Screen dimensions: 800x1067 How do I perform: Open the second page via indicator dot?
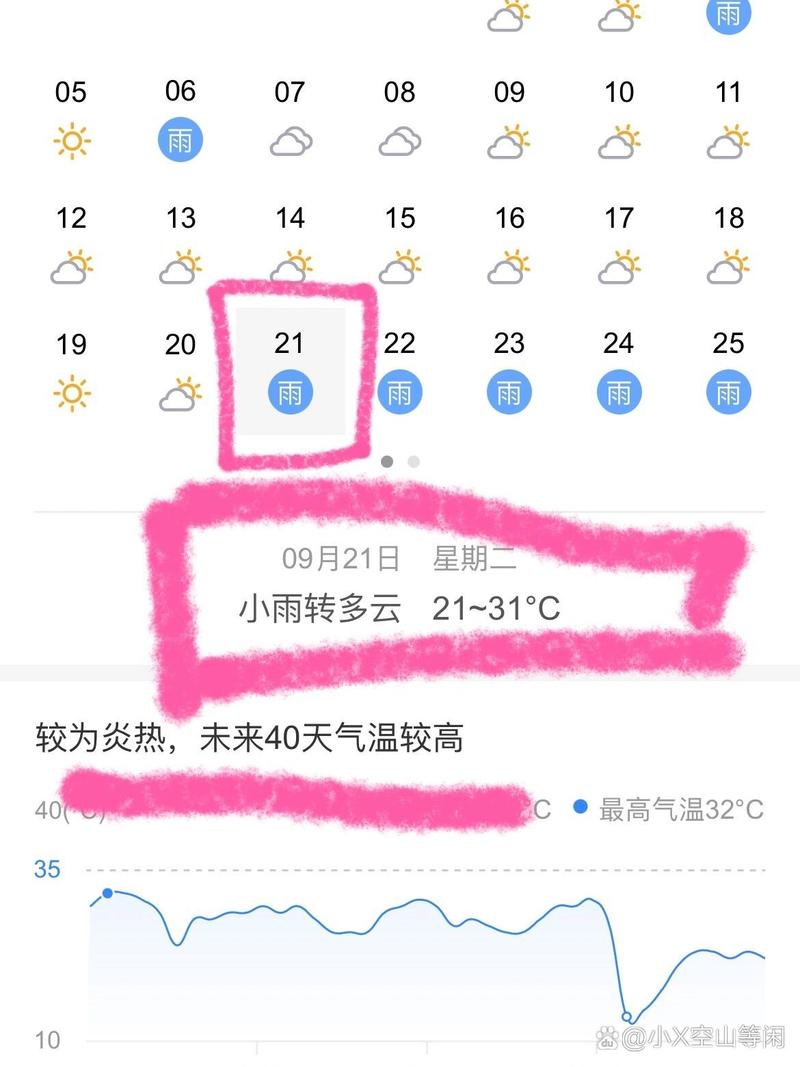point(412,462)
